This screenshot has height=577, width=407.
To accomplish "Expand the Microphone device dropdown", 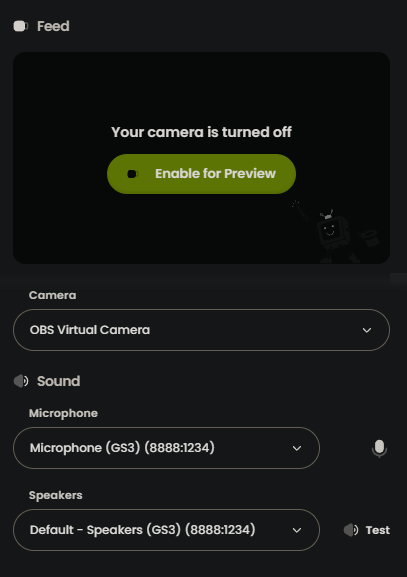I will point(166,448).
